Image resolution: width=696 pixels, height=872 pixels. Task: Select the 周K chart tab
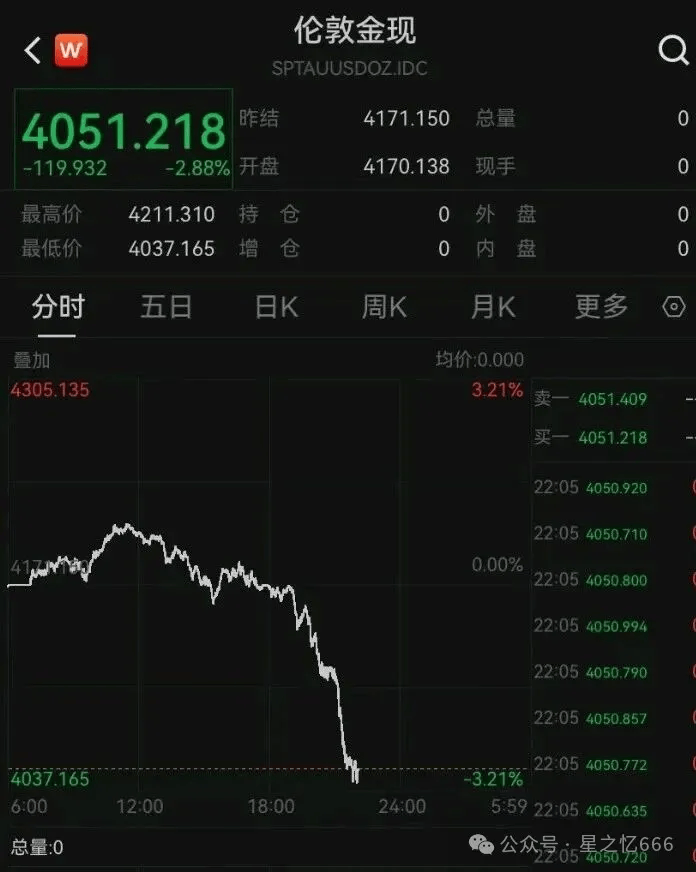pos(384,307)
